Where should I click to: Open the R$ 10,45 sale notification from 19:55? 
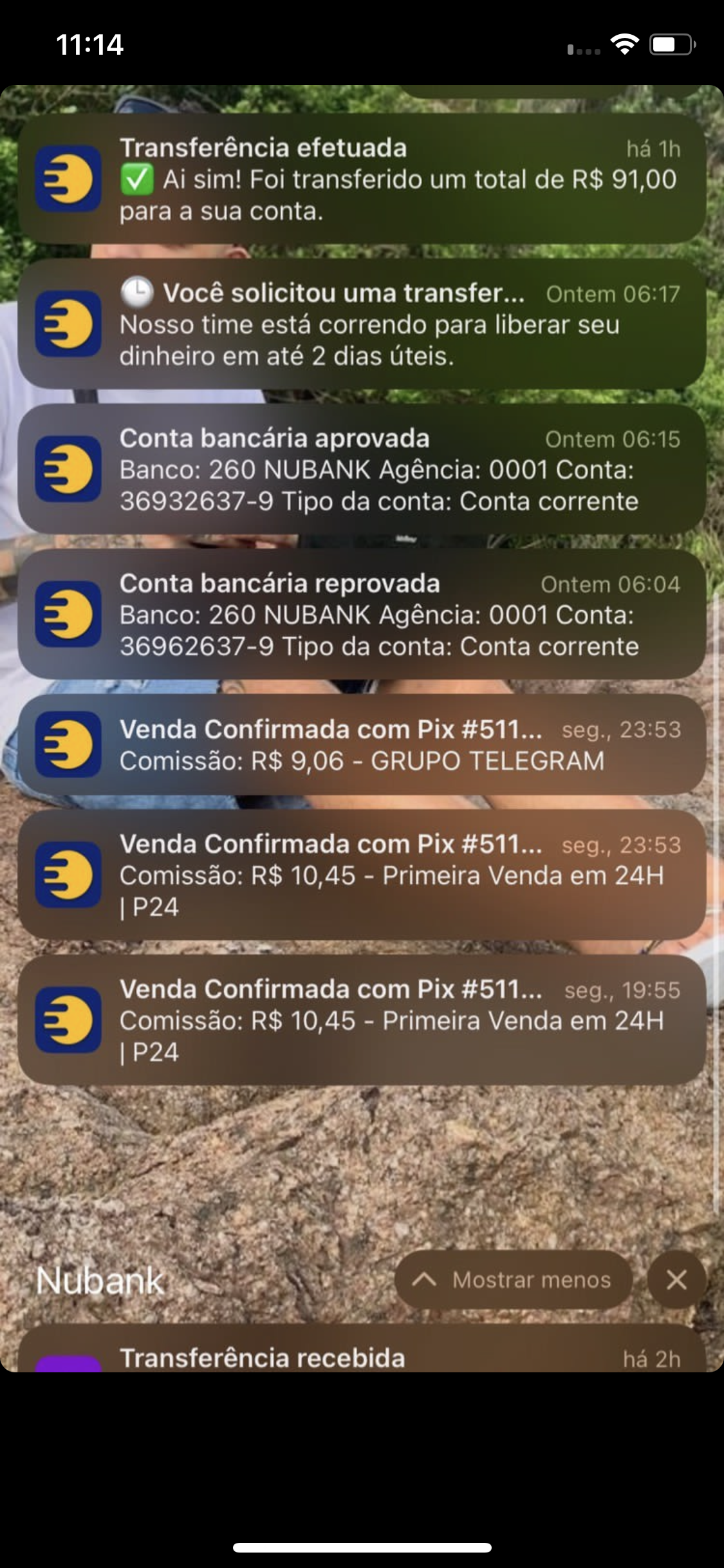coord(362,1020)
